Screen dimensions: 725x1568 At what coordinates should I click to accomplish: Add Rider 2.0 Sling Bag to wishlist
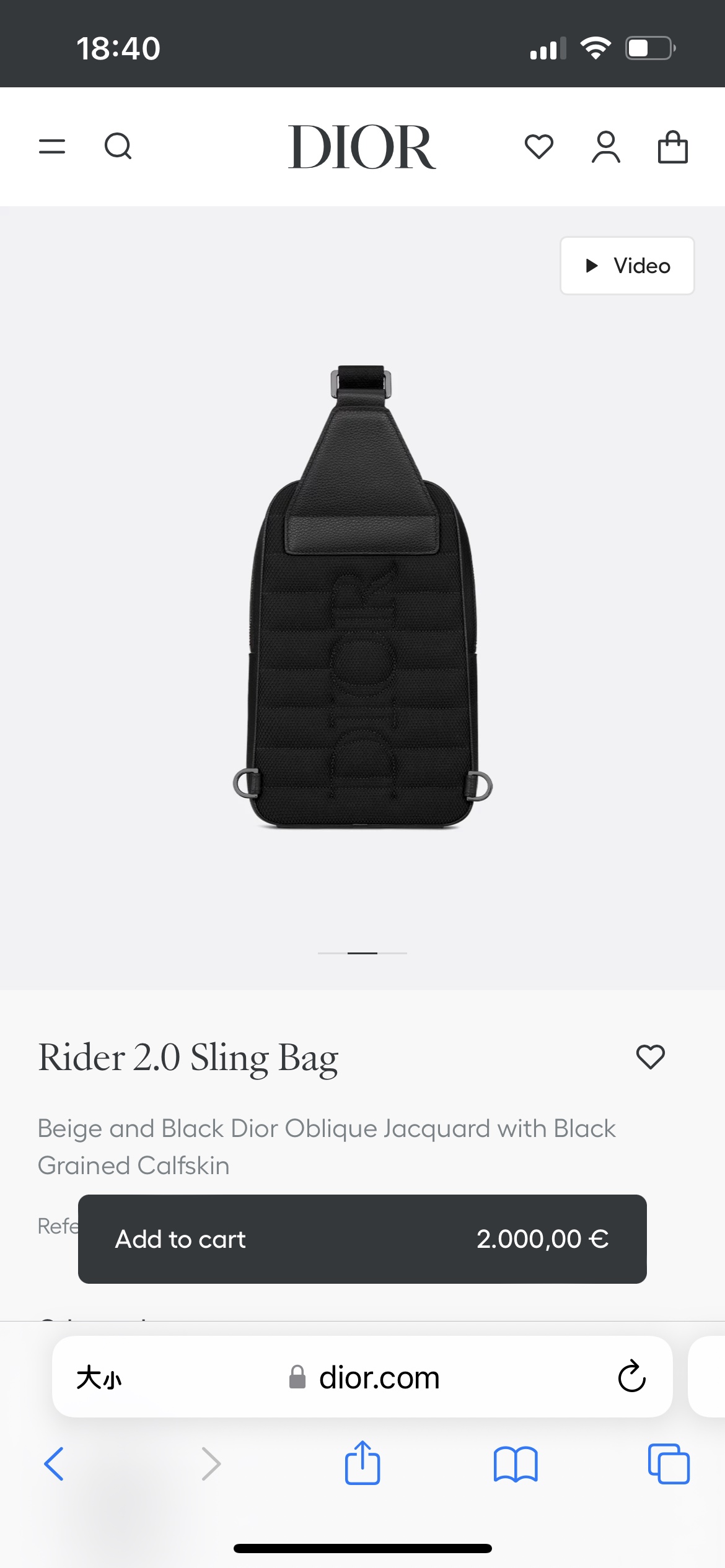click(x=650, y=1056)
